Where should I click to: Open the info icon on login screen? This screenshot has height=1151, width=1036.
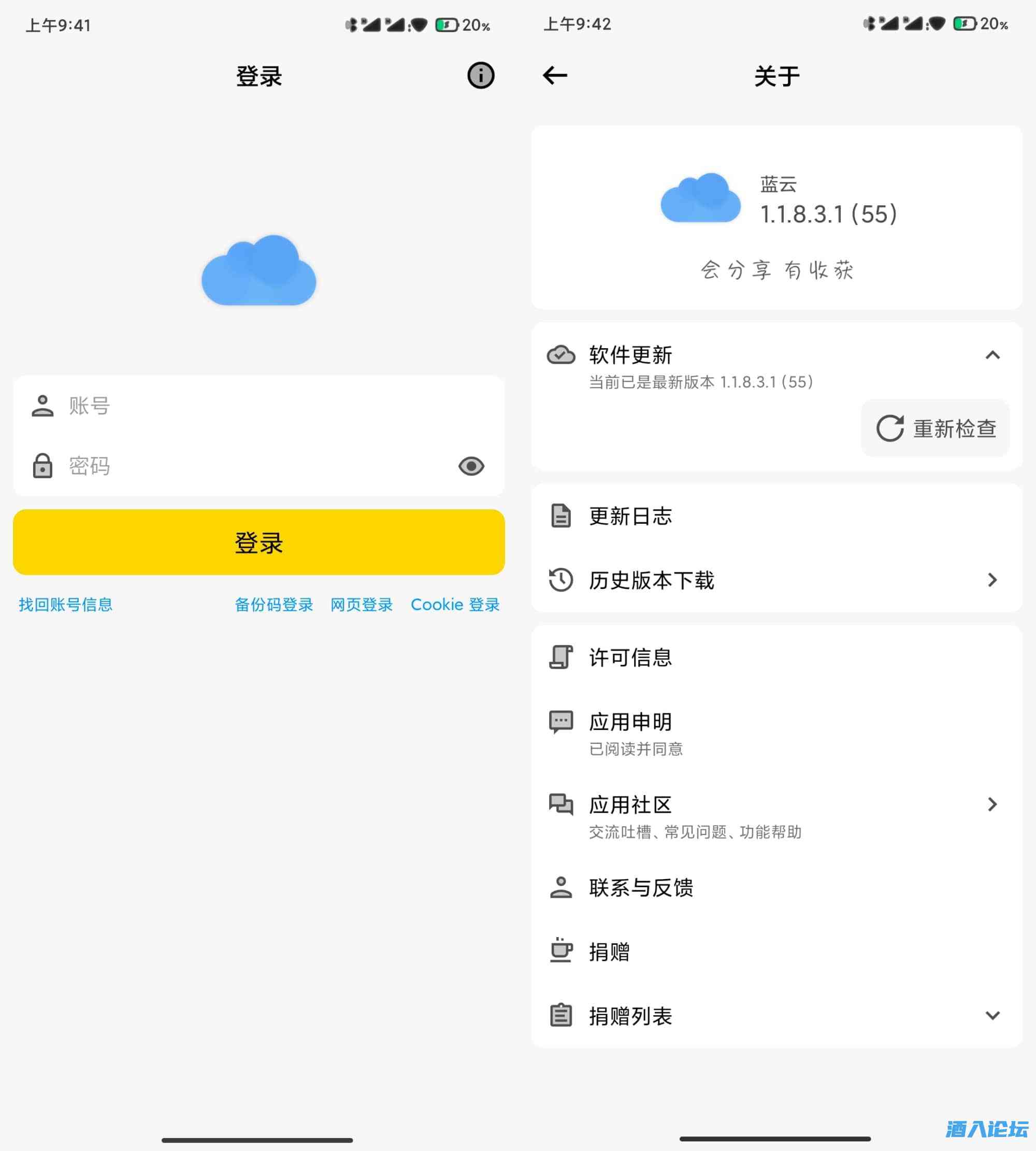(x=480, y=76)
